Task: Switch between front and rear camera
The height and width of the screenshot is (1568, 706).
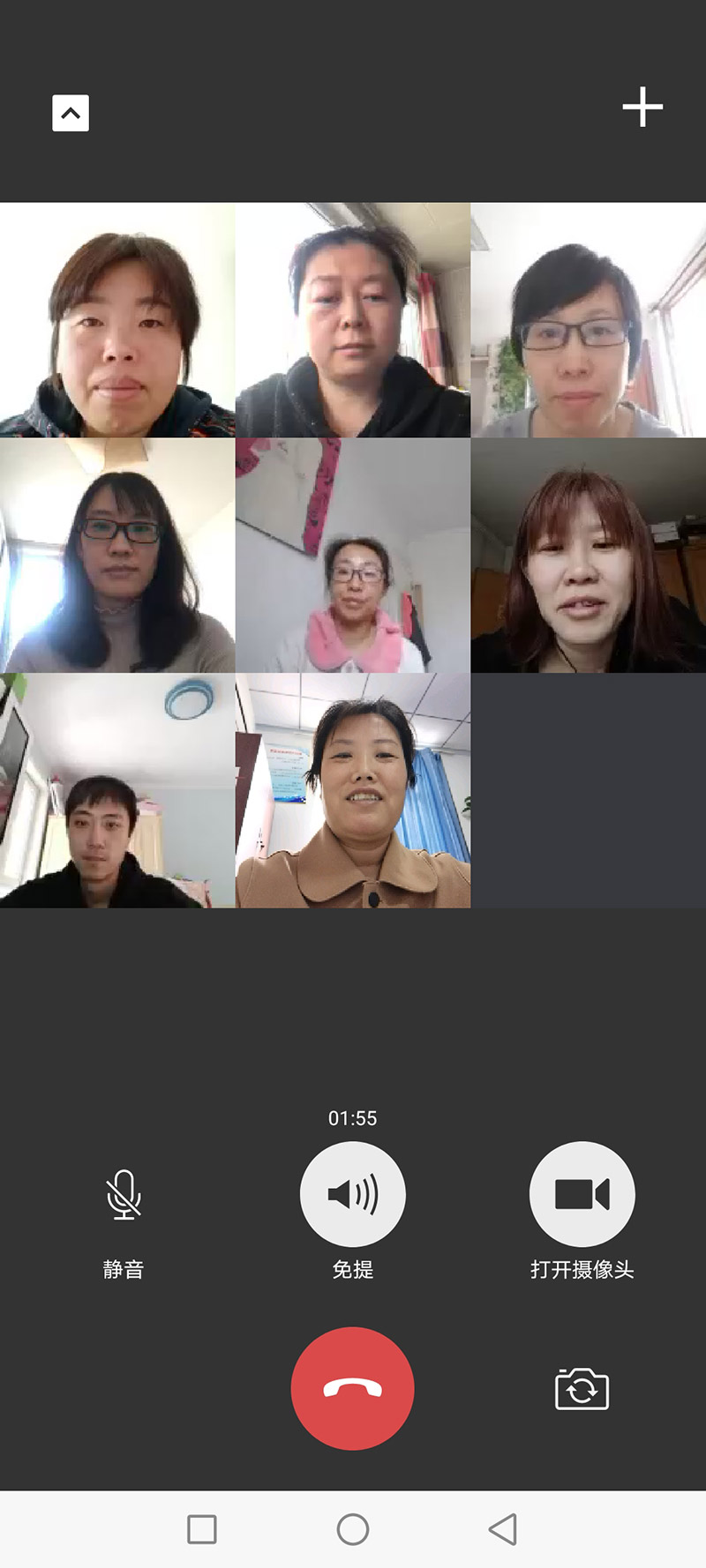Action: [582, 1389]
